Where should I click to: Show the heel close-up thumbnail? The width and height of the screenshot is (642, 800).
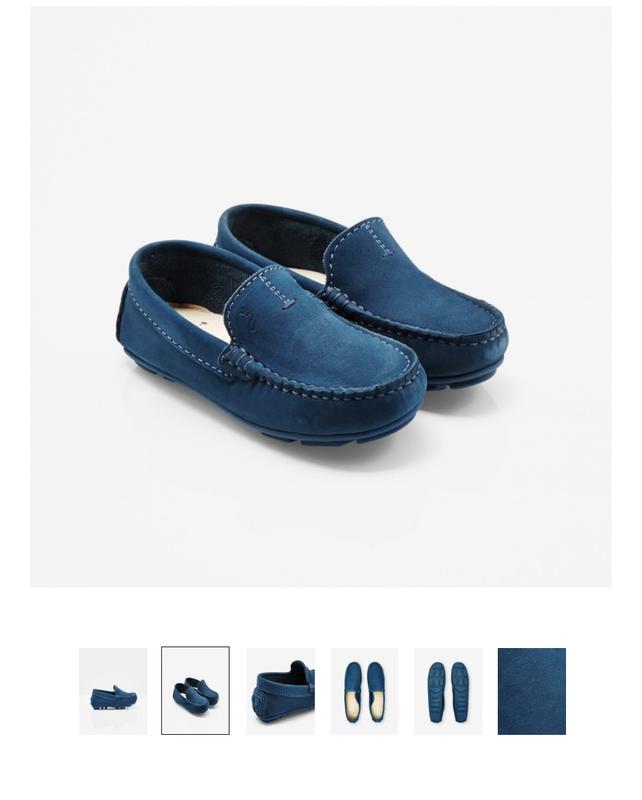click(x=280, y=691)
